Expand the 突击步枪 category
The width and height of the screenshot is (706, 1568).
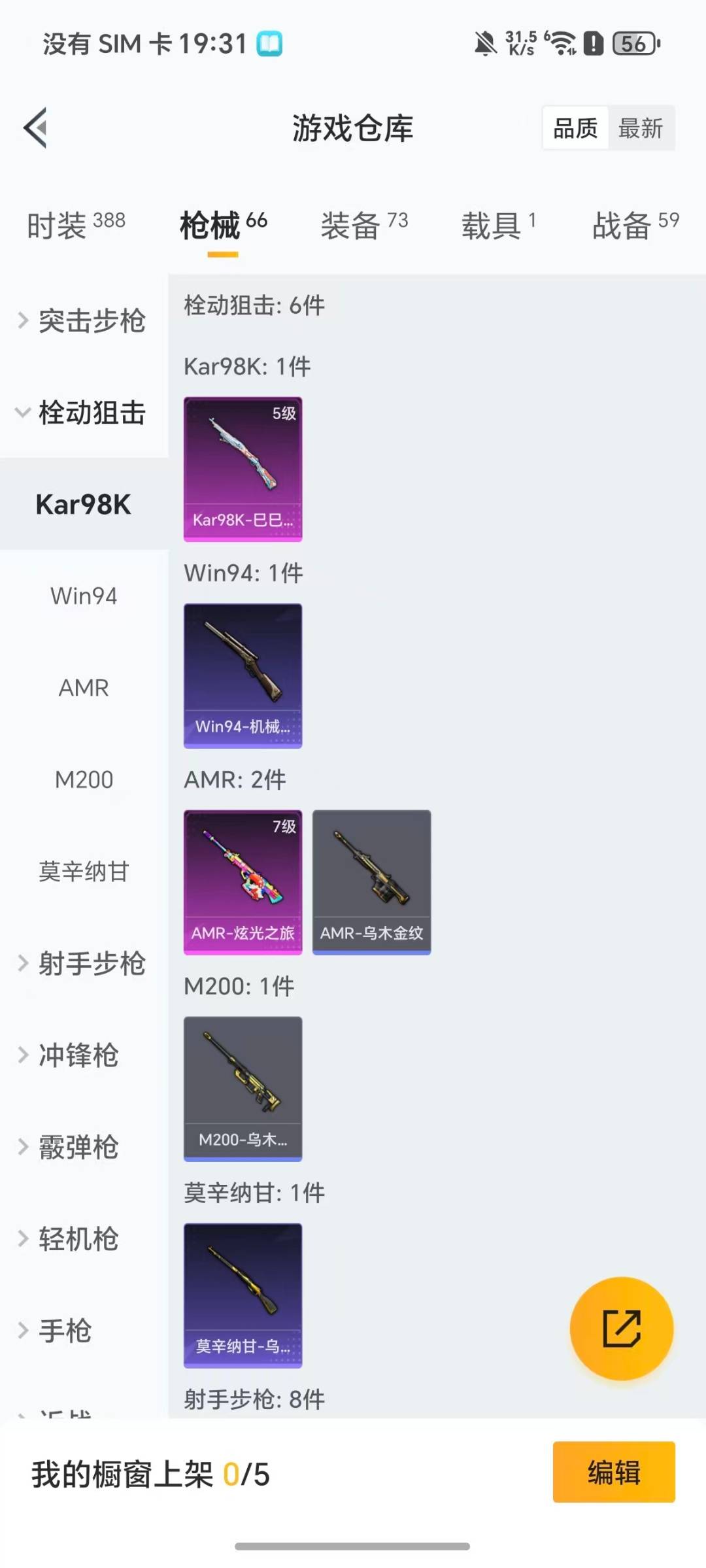(84, 320)
